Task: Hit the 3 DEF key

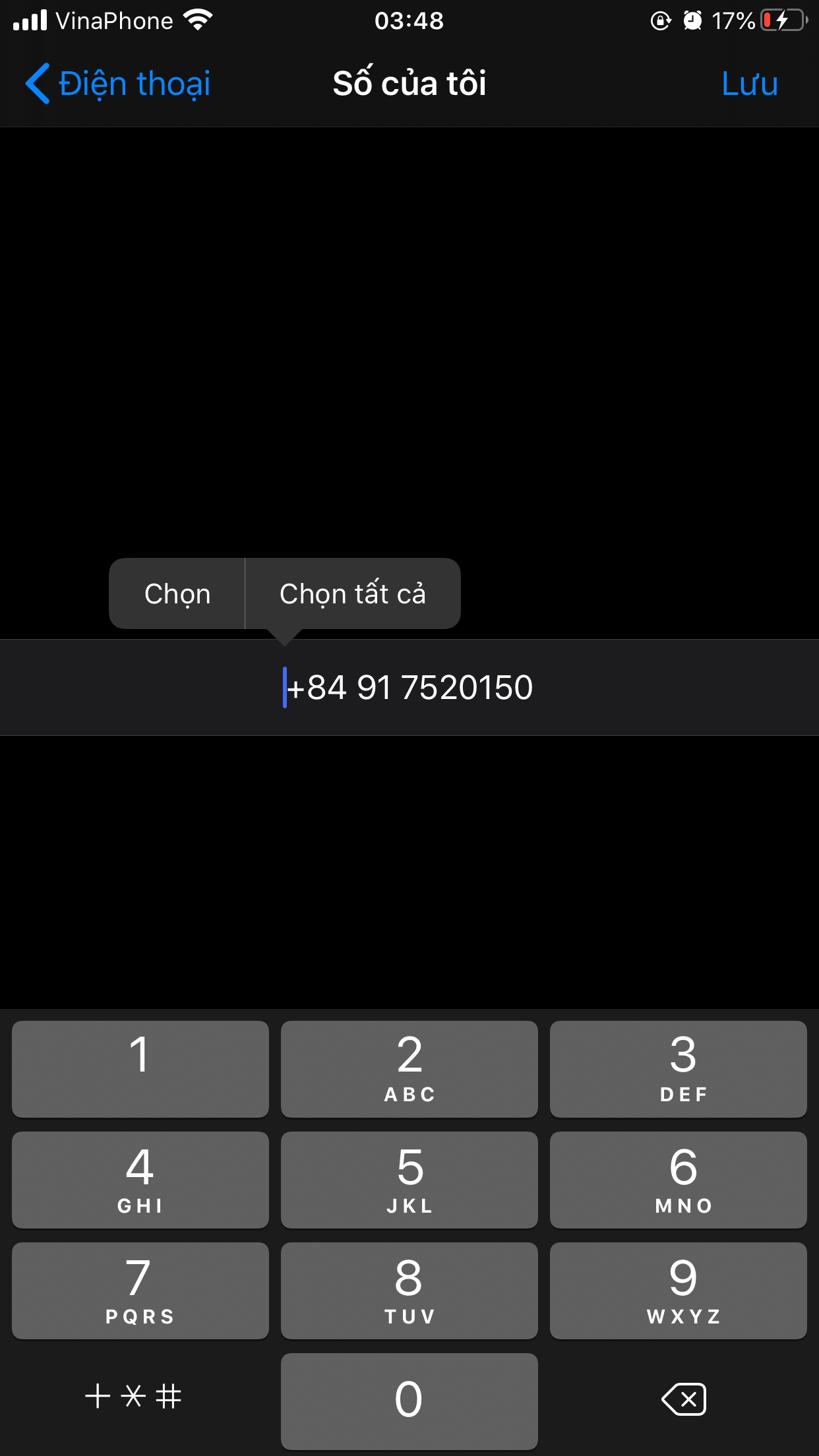Action: (x=679, y=1069)
